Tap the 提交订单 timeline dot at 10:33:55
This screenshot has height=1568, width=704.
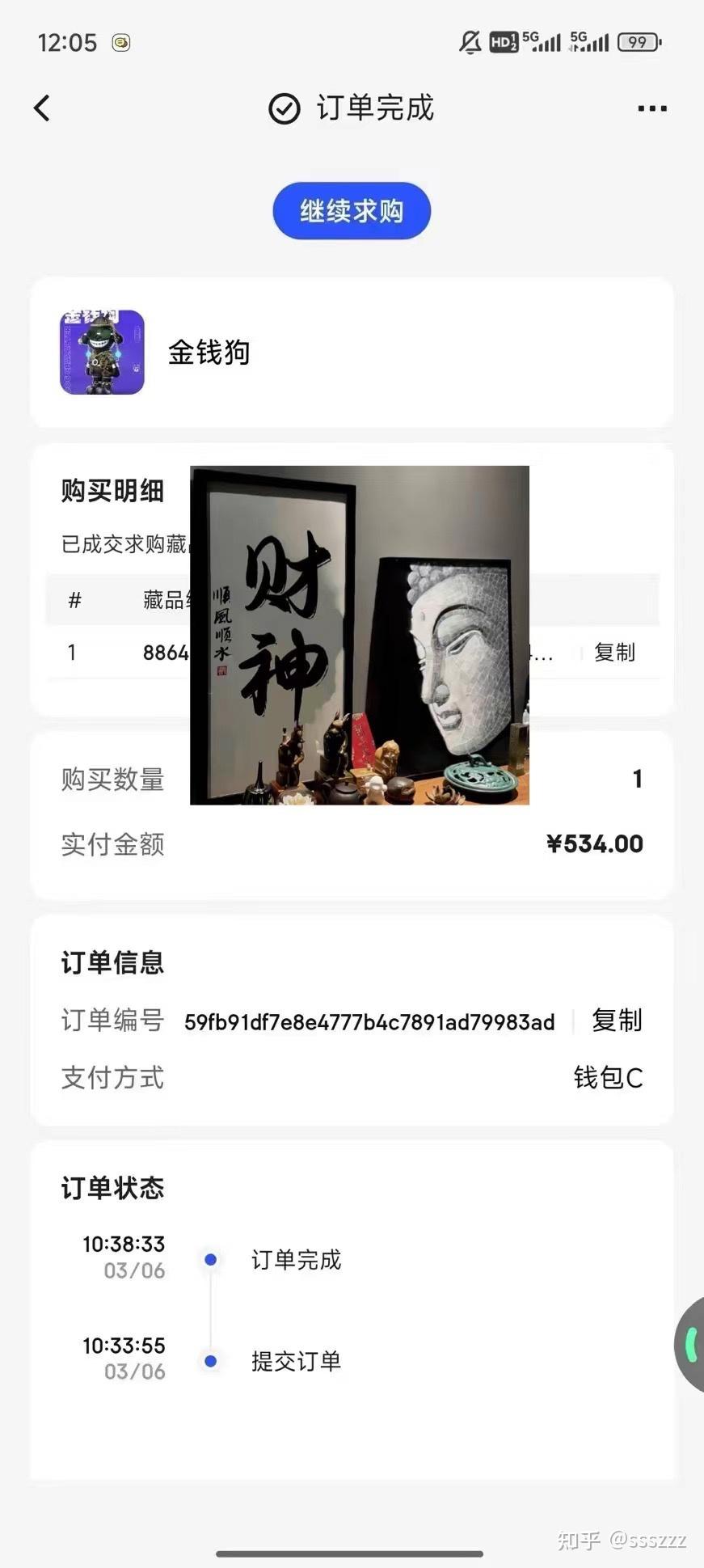[x=210, y=1361]
